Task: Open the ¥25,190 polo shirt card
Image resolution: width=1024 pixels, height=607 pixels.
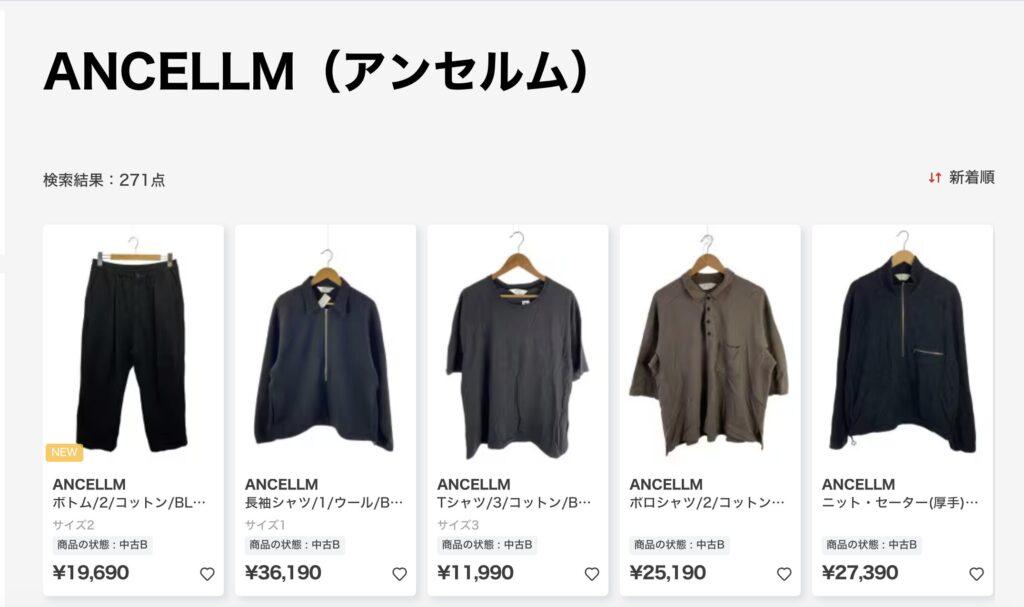Action: pos(709,350)
